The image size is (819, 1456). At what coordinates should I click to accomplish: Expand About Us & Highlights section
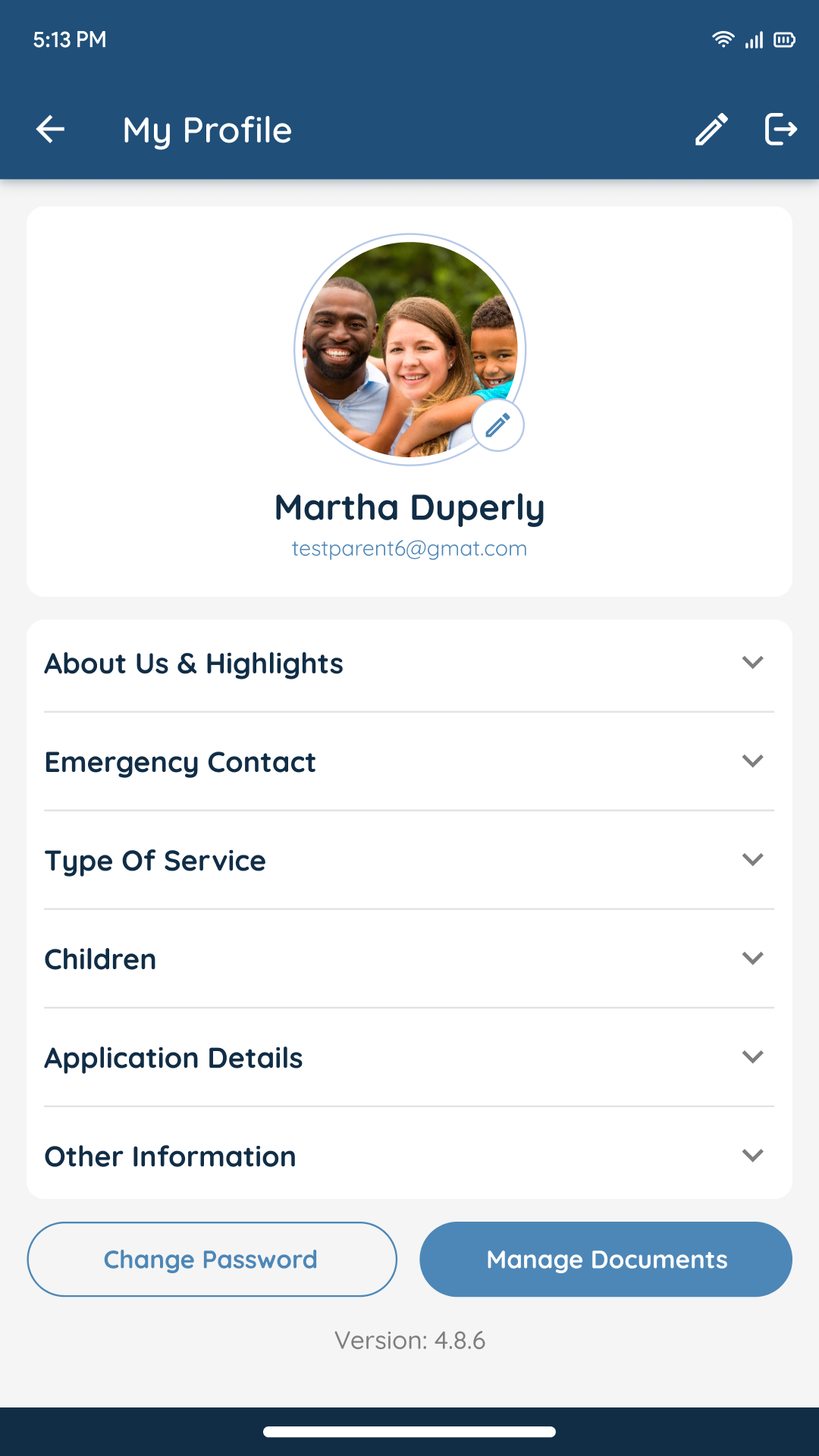[409, 664]
